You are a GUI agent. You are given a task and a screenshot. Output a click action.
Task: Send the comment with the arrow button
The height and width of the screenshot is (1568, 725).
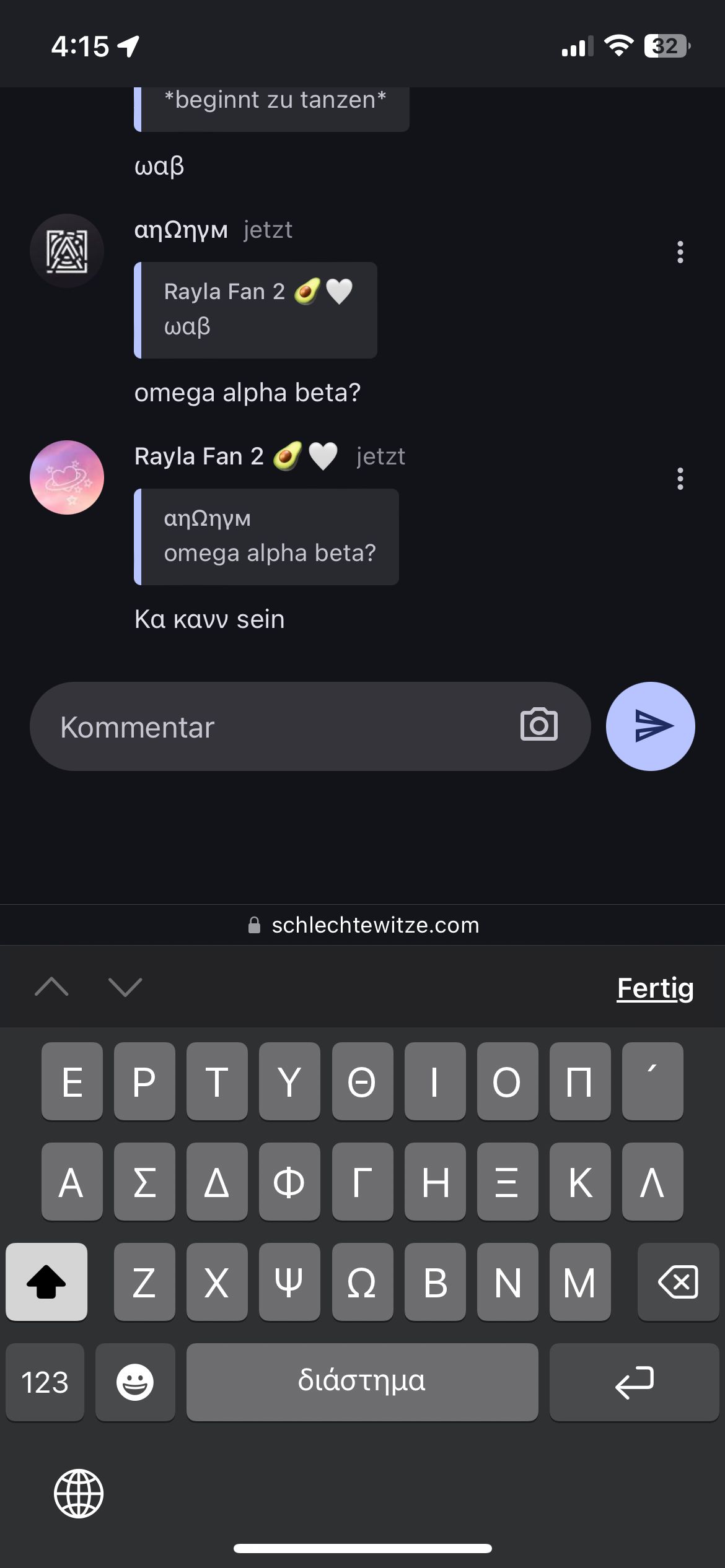coord(650,726)
